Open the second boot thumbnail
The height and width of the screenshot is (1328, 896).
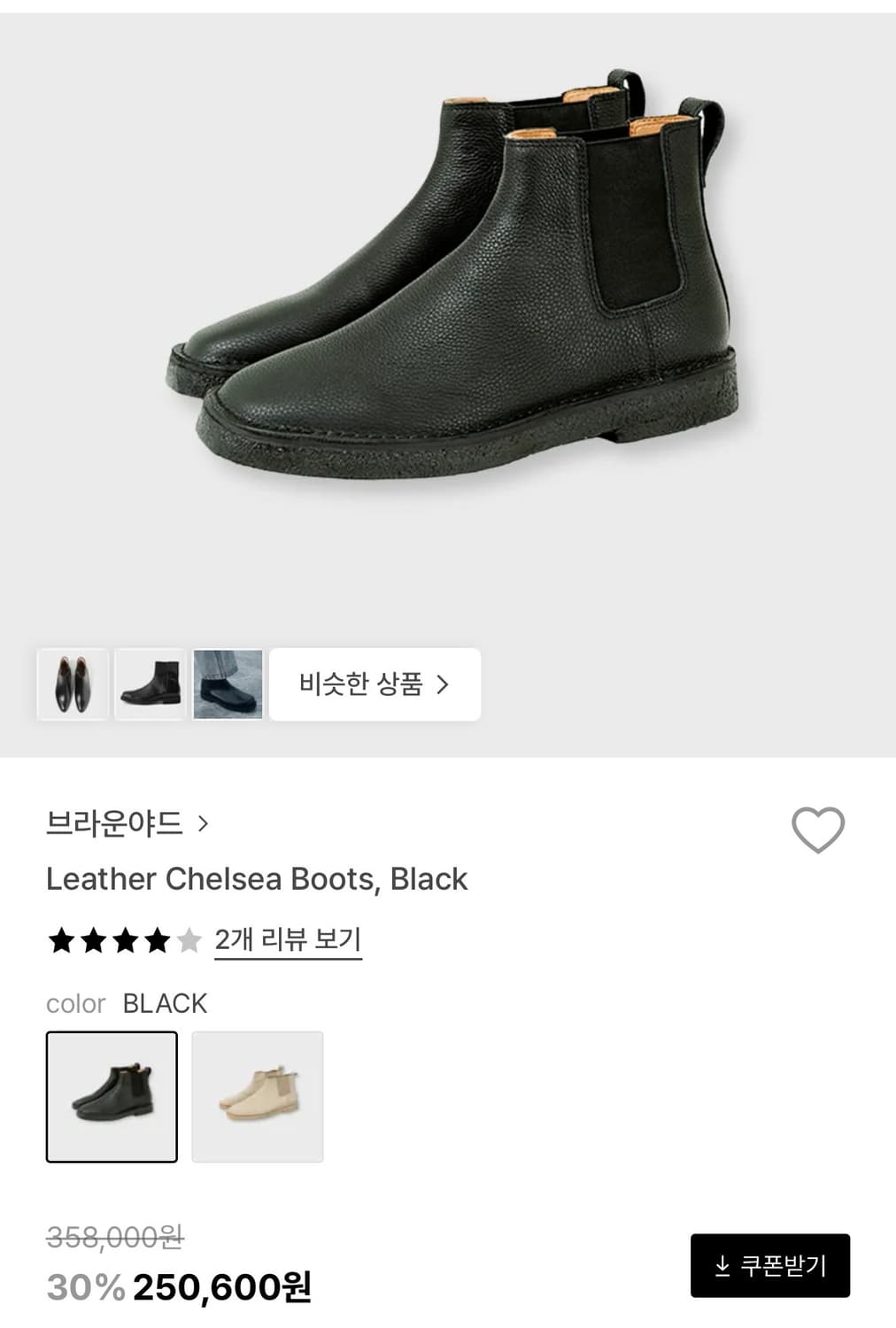tap(150, 685)
